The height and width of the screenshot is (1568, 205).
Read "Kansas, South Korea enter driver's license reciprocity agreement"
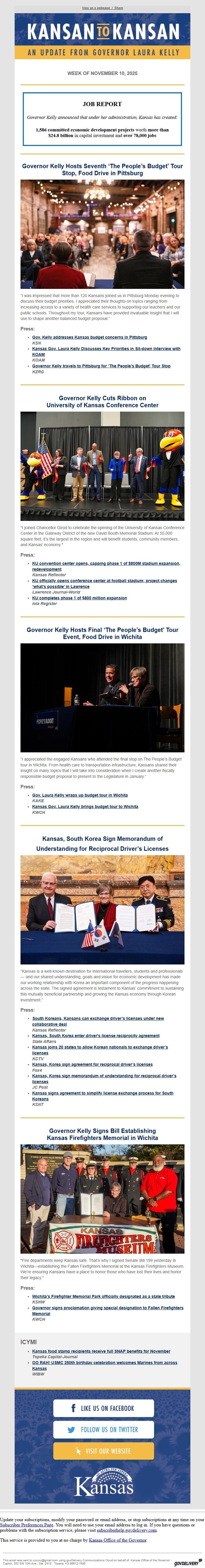(95, 1035)
